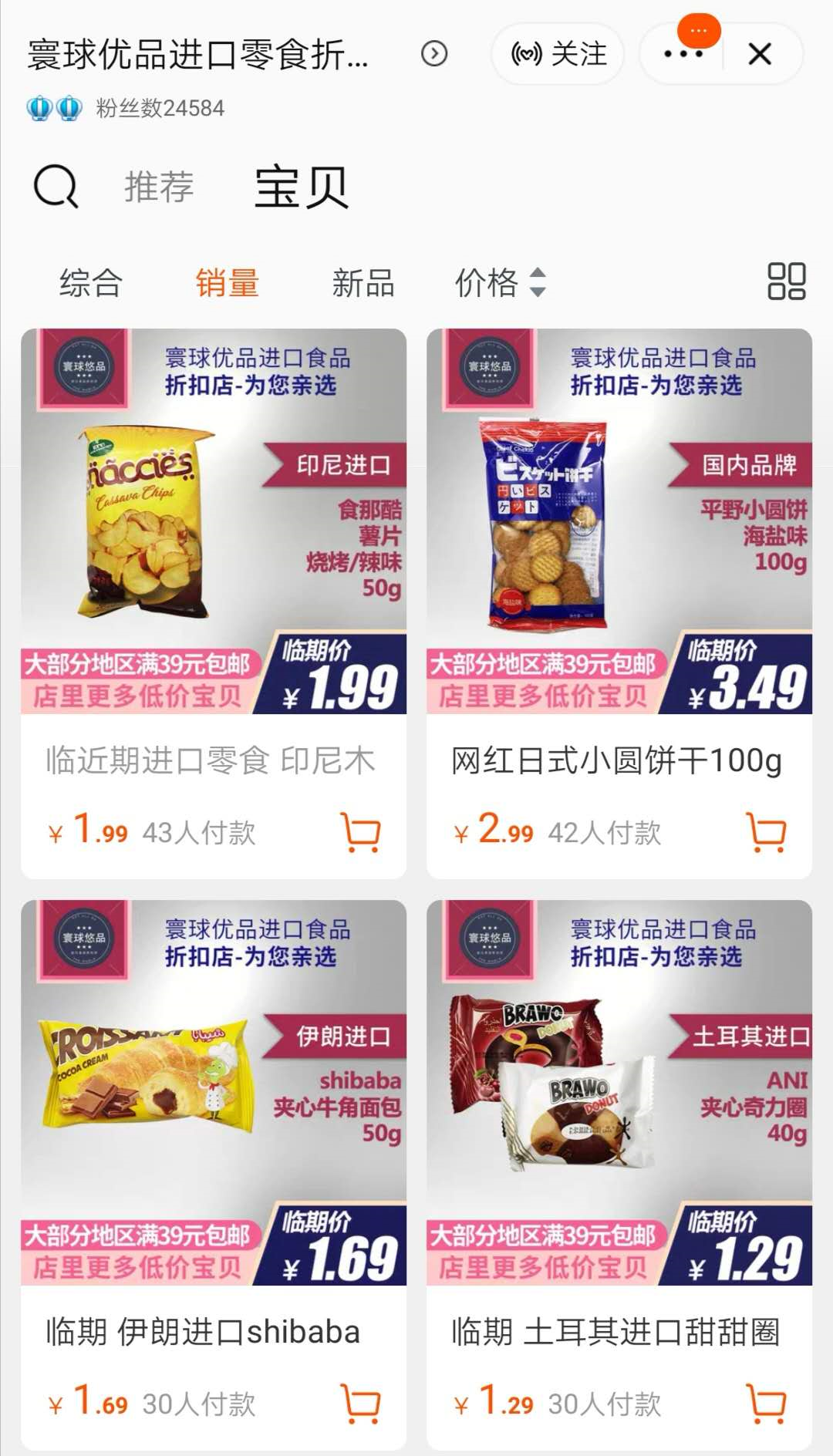Add 伊朗进口shibaba to cart
Viewport: 833px width, 1456px height.
click(361, 1404)
